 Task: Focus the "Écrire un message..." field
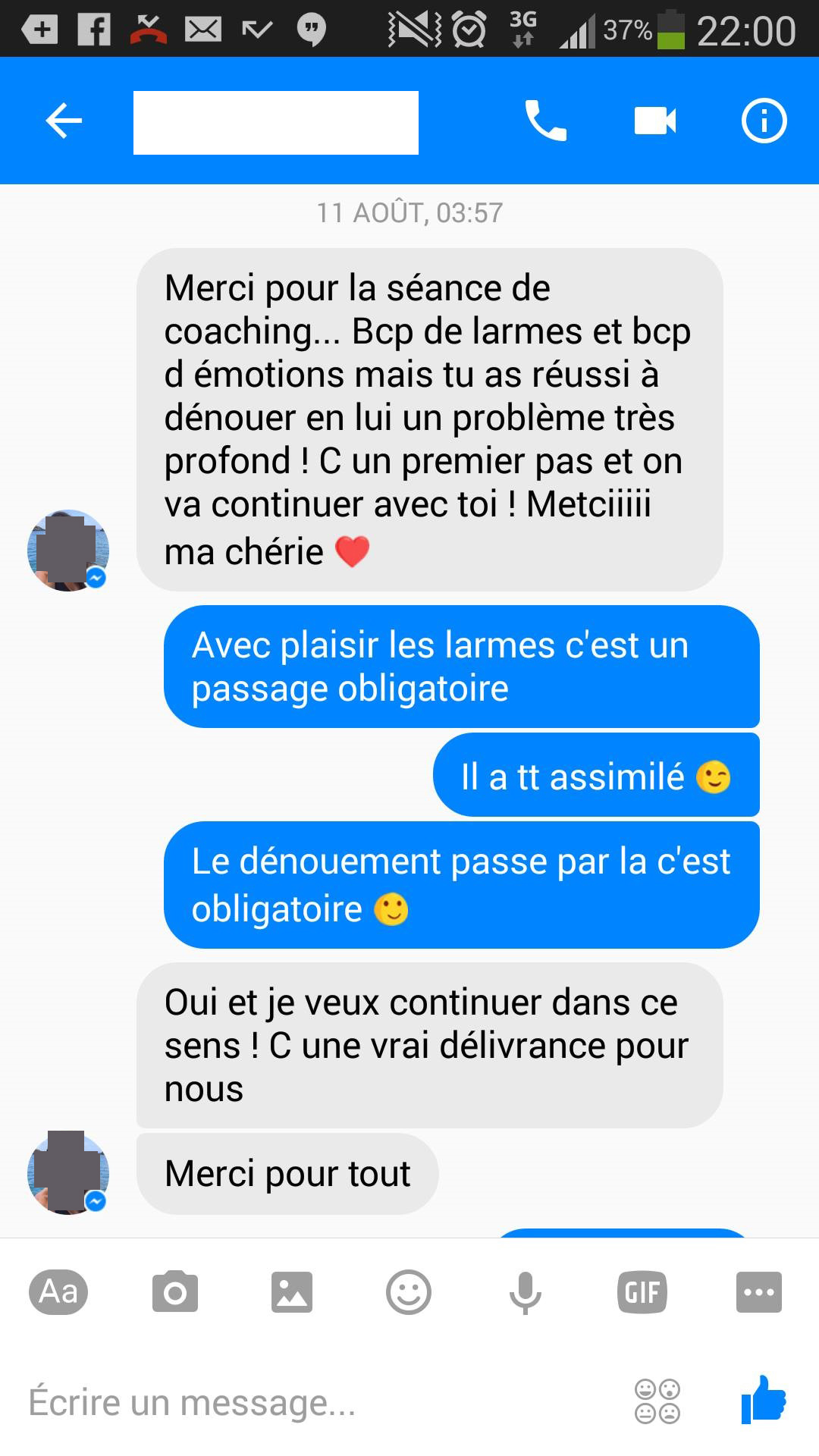(x=318, y=1402)
